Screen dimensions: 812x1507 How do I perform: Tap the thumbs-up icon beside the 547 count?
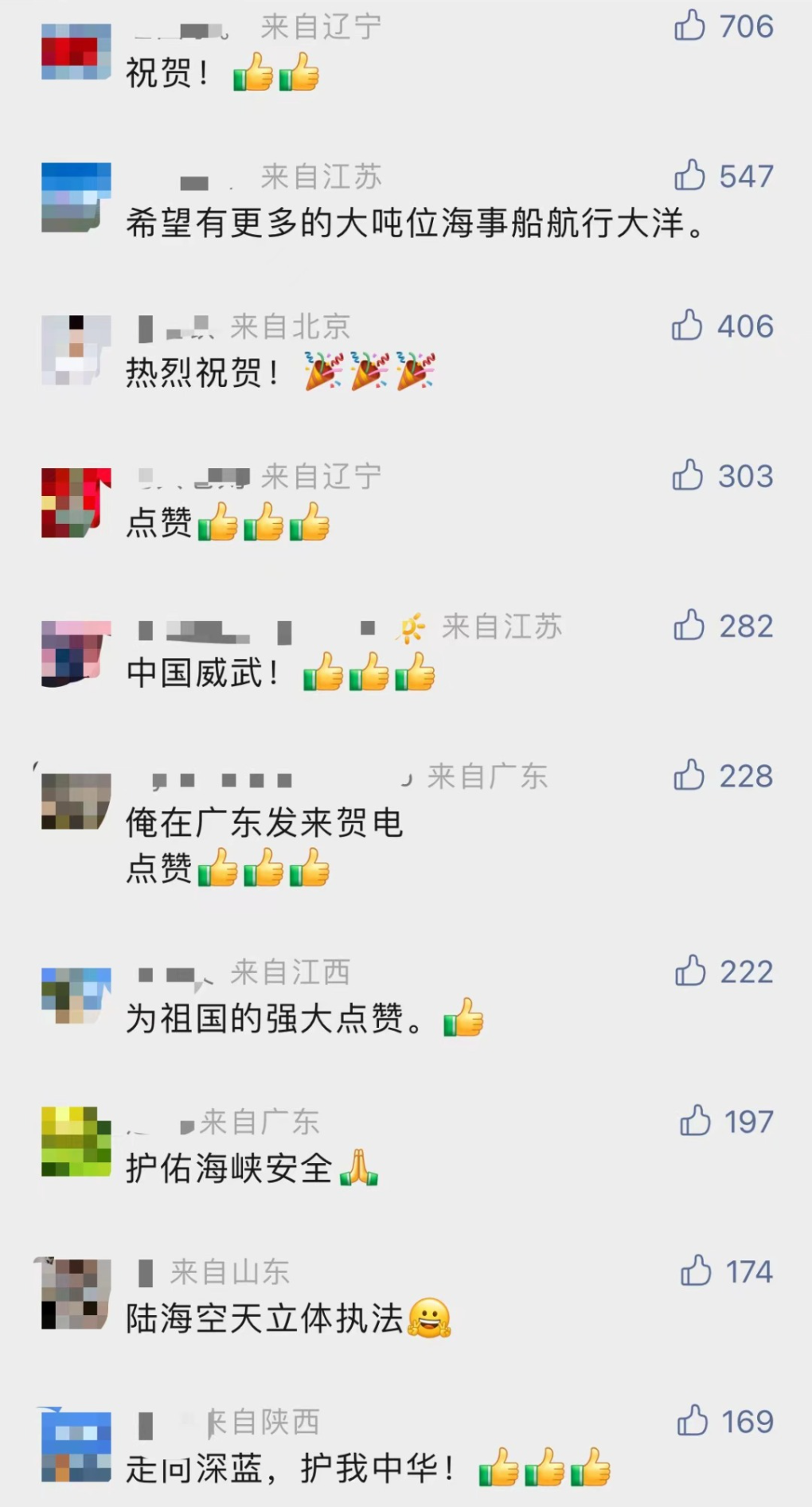coord(689,177)
